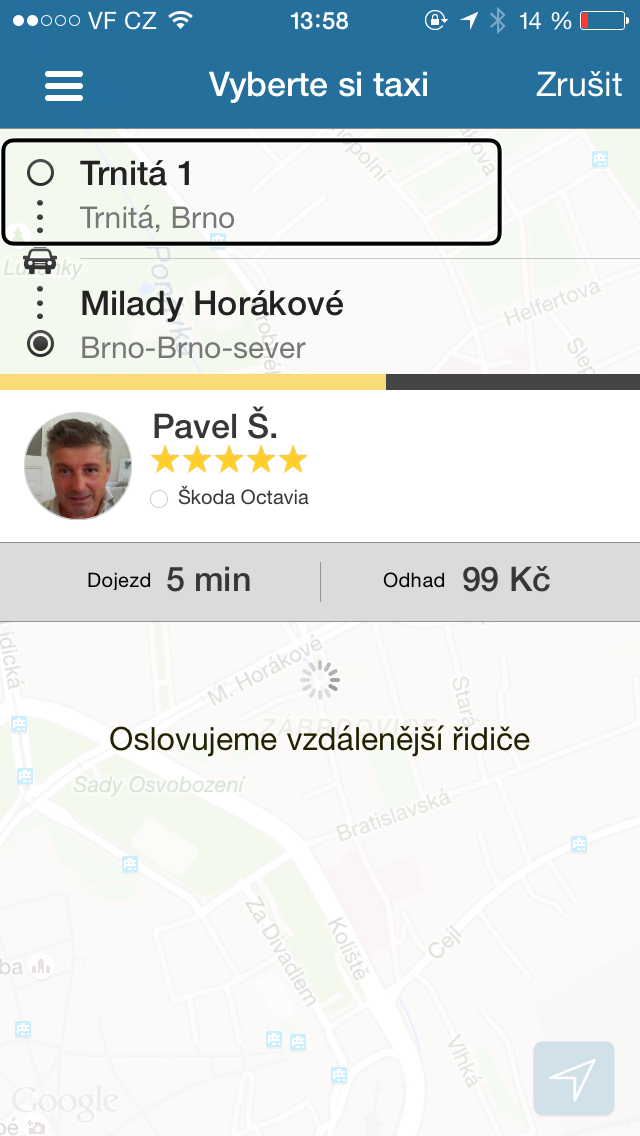Edit the Trnitá 1 pickup address
This screenshot has height=1136, width=640.
point(250,193)
